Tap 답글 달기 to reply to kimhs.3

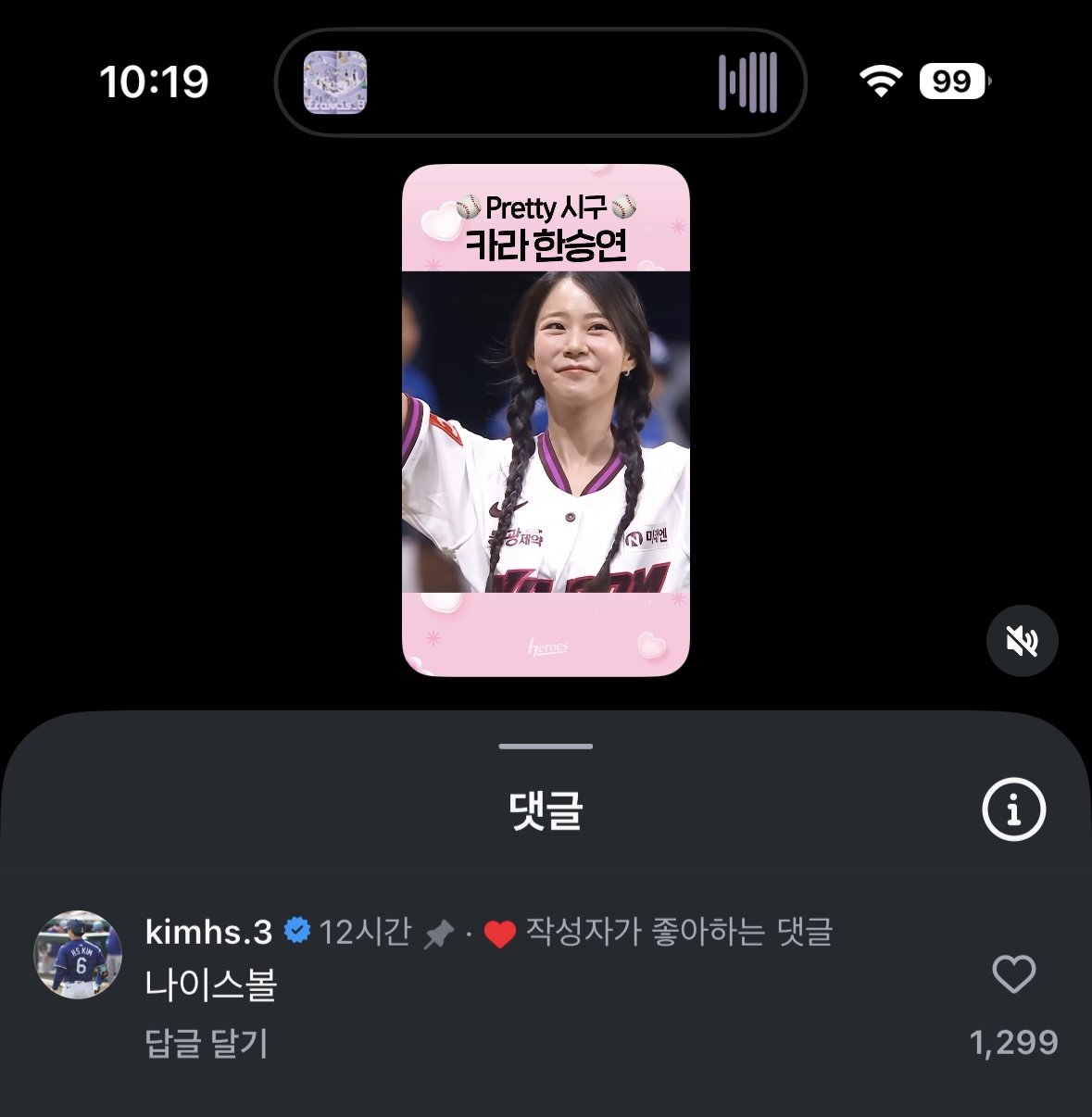click(207, 1043)
